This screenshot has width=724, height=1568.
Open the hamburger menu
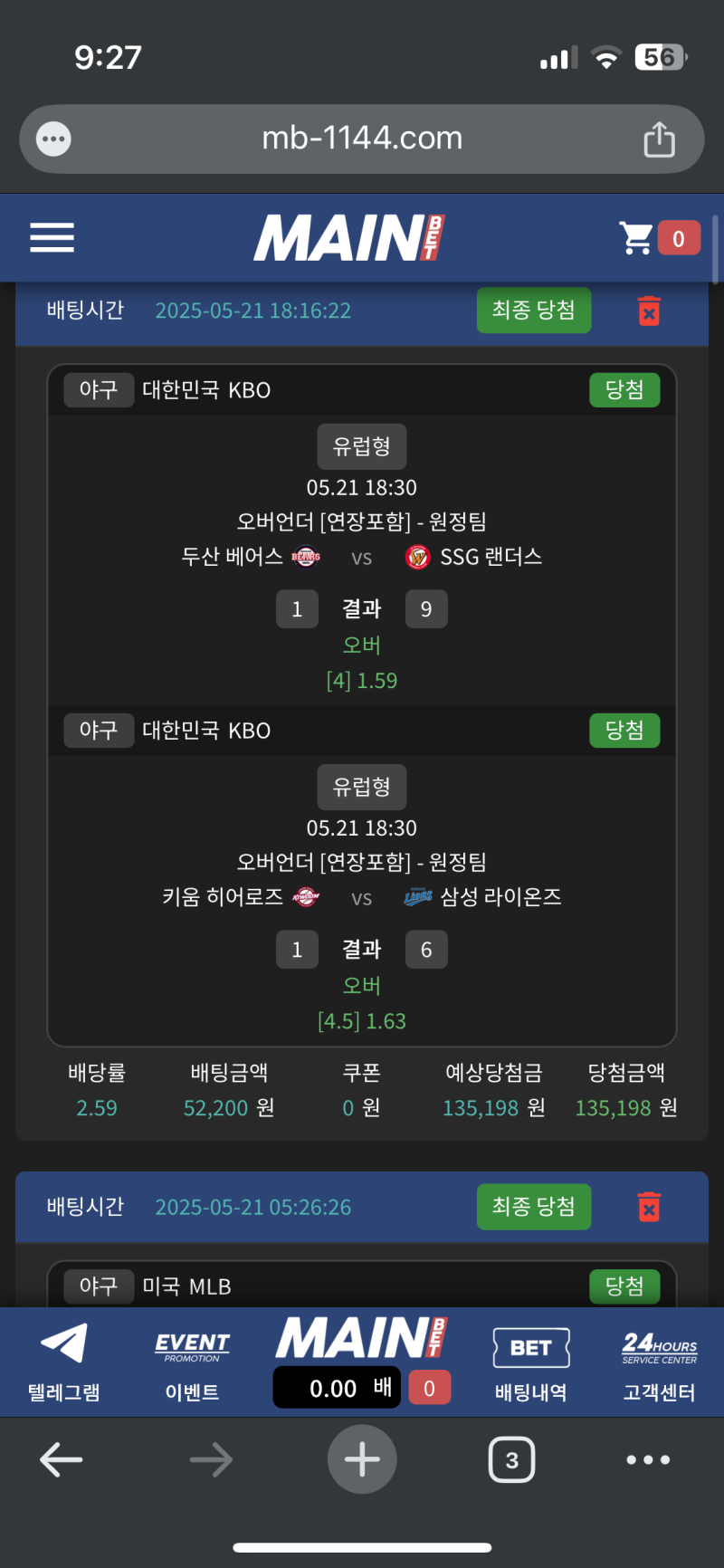click(52, 238)
